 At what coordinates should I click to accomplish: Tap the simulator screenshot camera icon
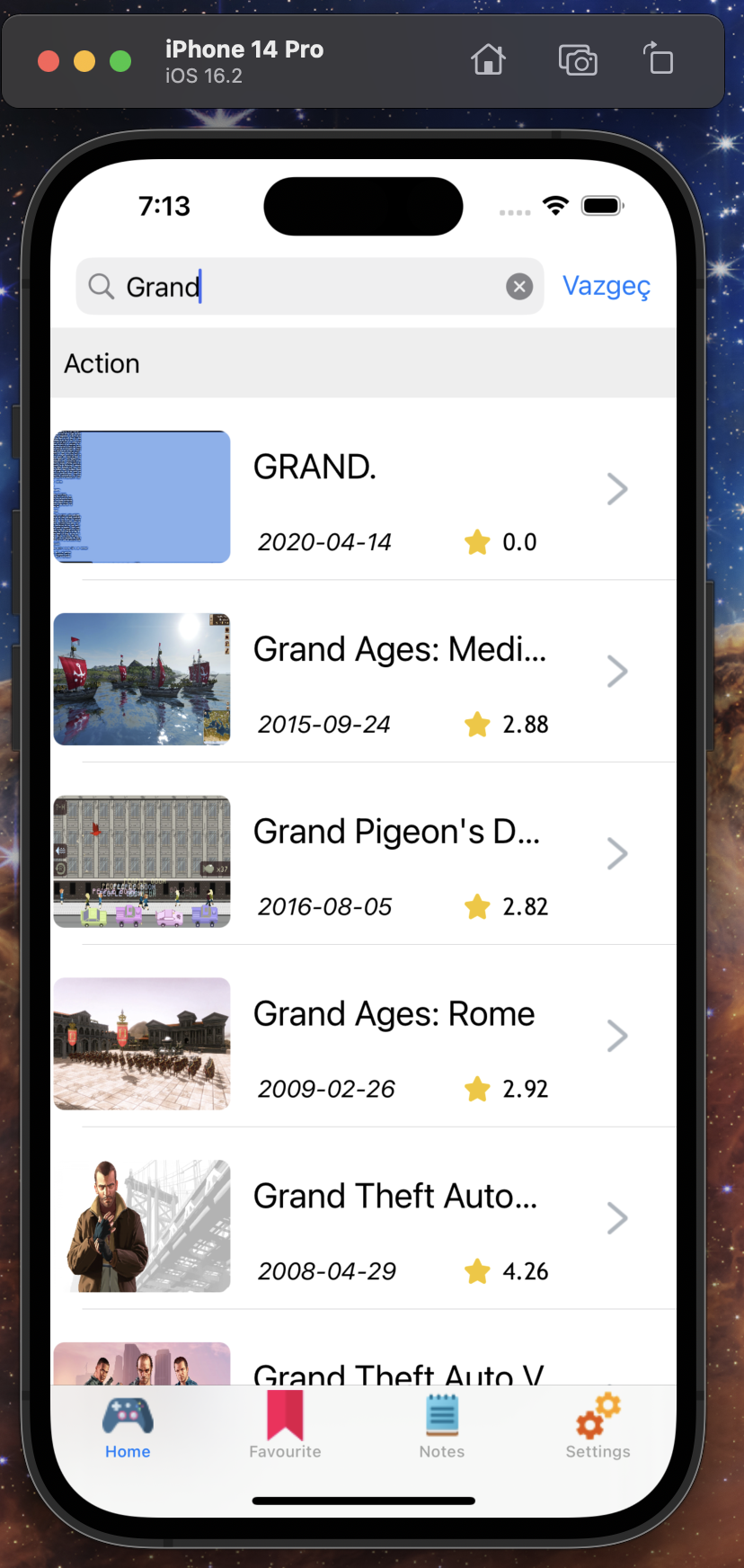pos(578,60)
